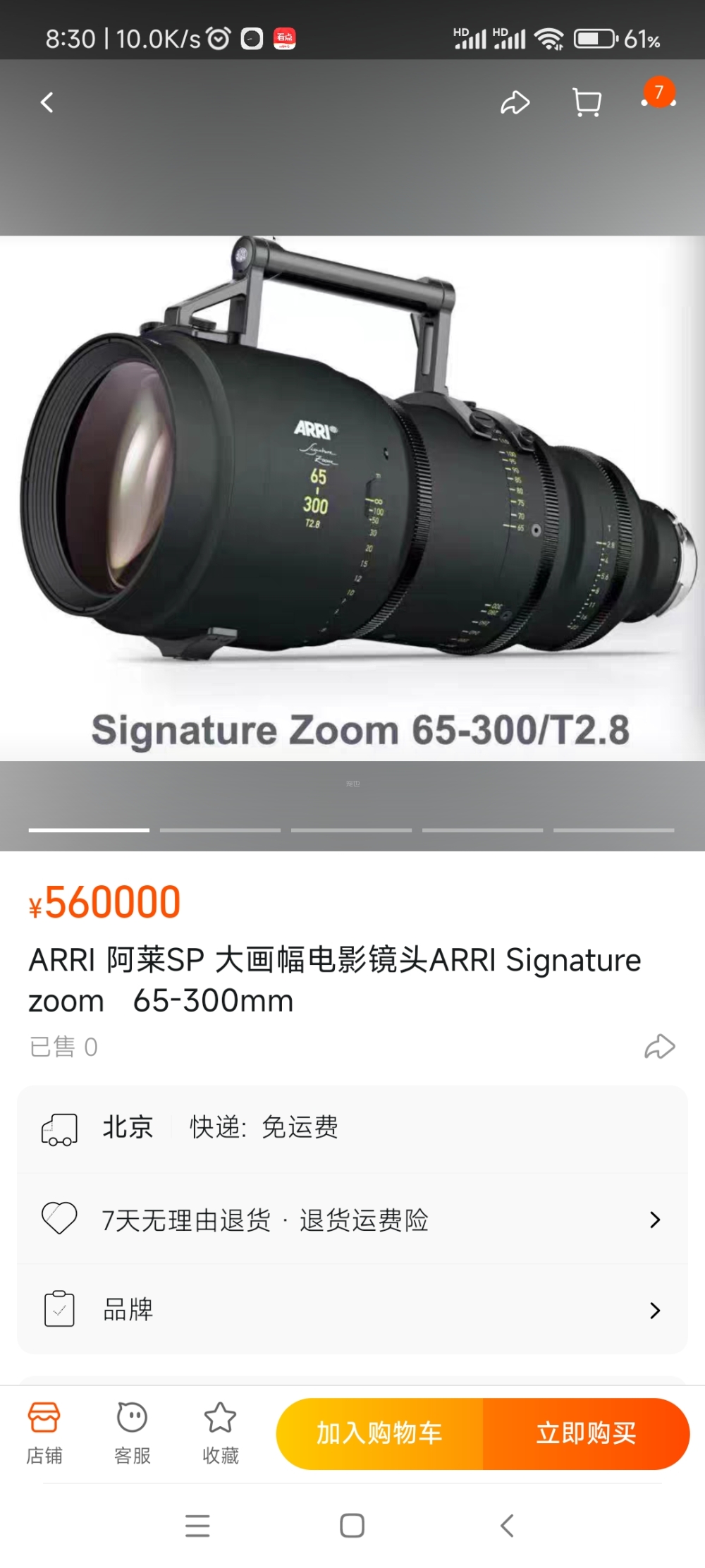Viewport: 705px width, 1568px height.
Task: Open the system recent apps button
Action: (x=197, y=1526)
